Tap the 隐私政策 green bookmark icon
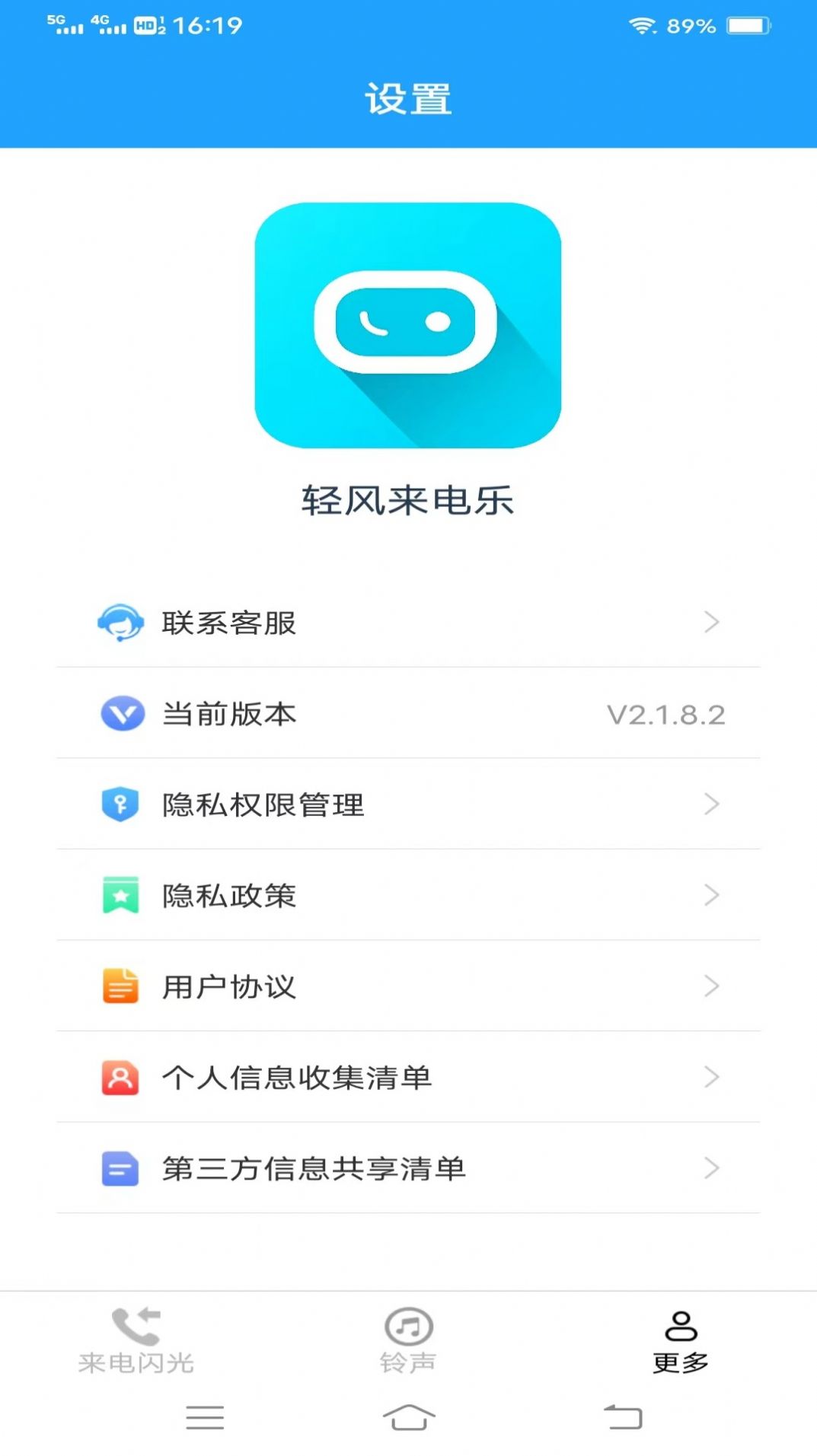Viewport: 817px width, 1456px height. tap(120, 895)
